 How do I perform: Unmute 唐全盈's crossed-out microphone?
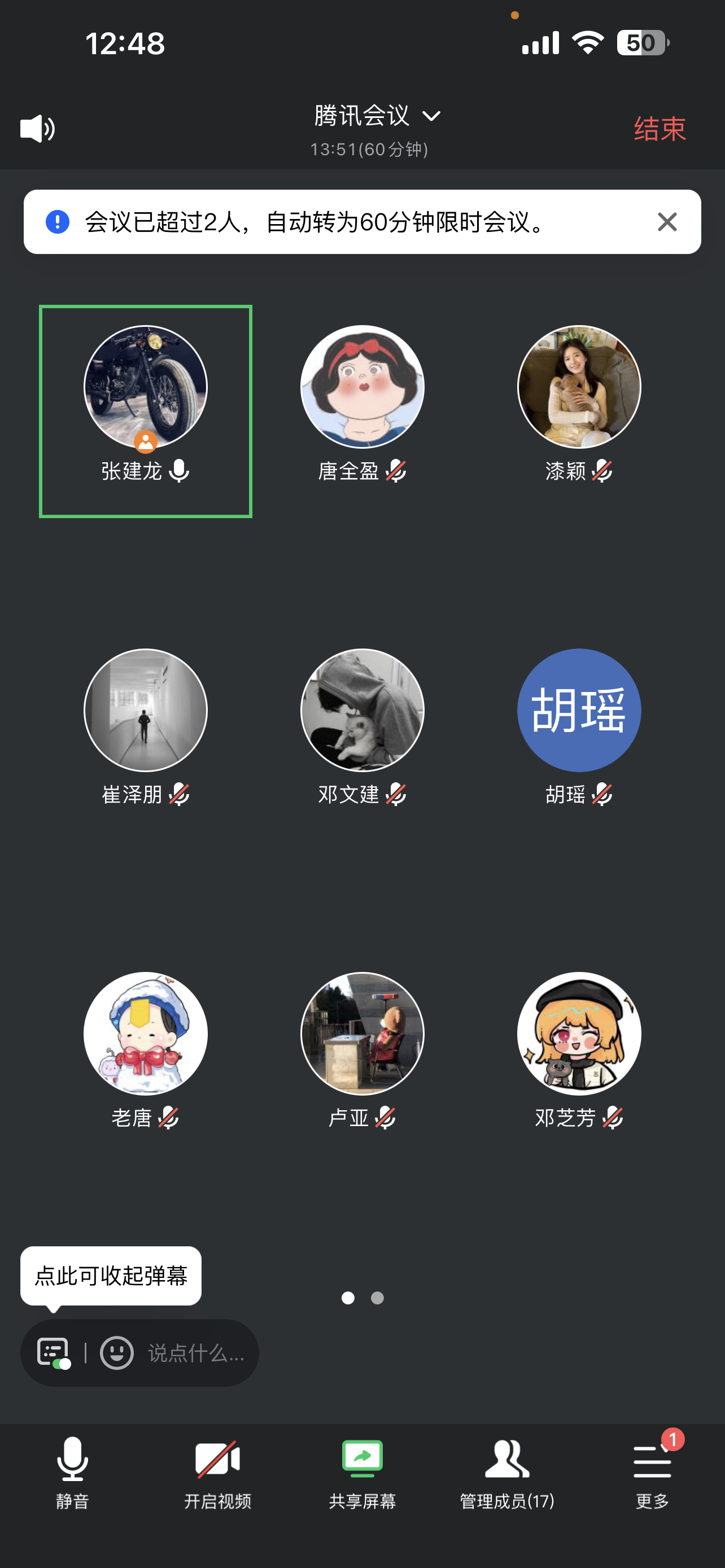pos(396,472)
